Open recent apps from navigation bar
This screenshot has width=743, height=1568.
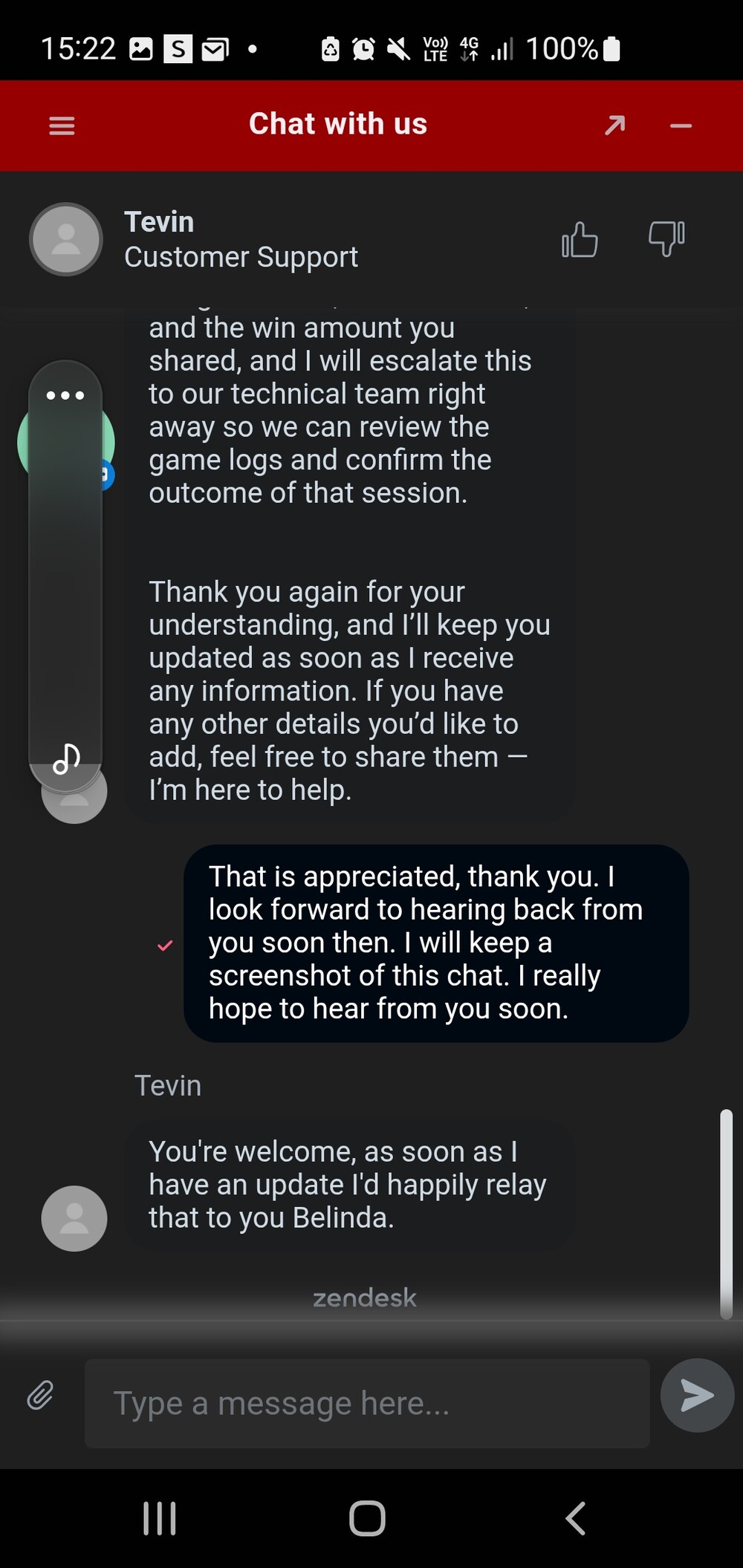(x=160, y=1517)
